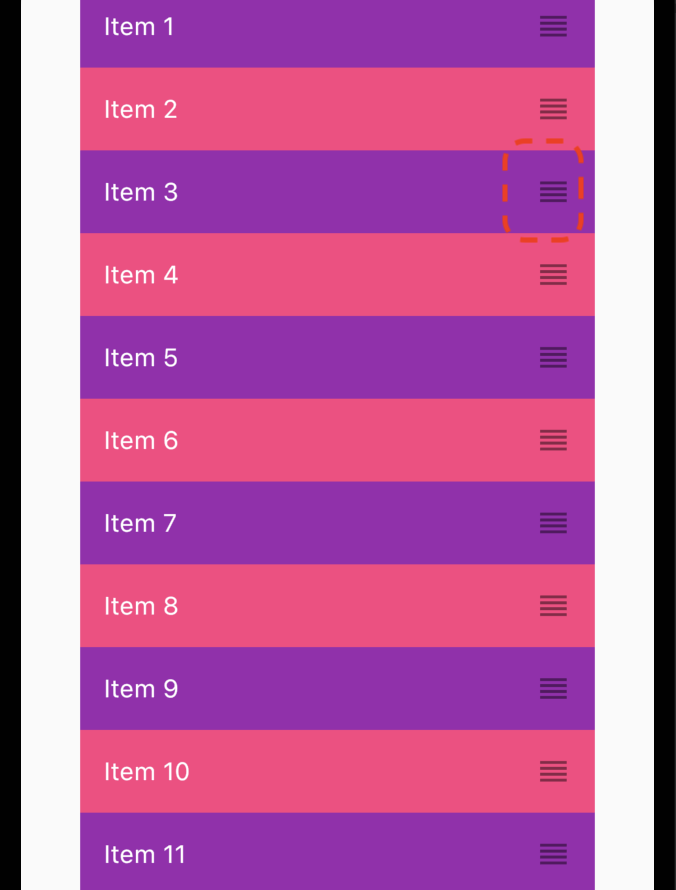Open the Item 10 row
Screen dimensions: 676x890
[300, 771]
